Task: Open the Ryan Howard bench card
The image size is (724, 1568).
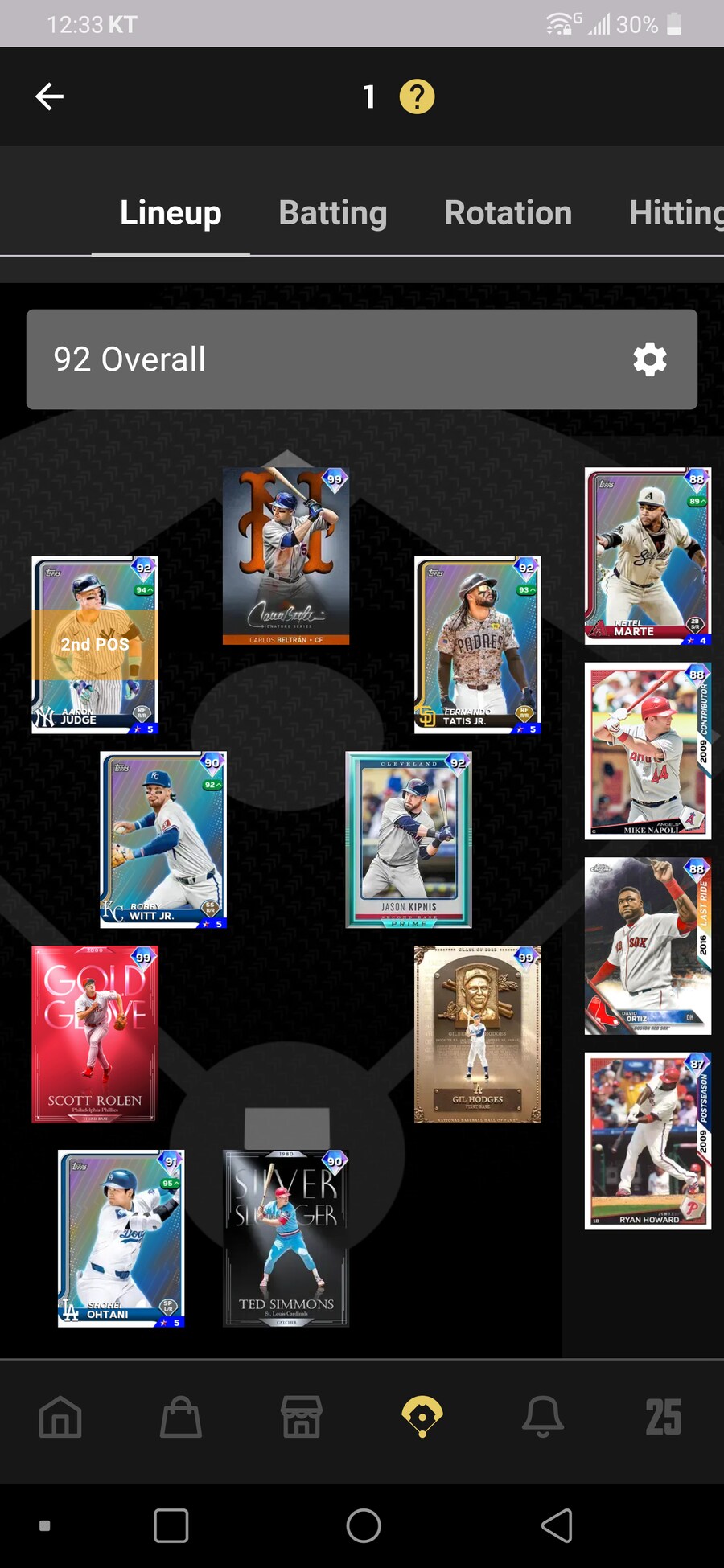Action: pos(648,1140)
